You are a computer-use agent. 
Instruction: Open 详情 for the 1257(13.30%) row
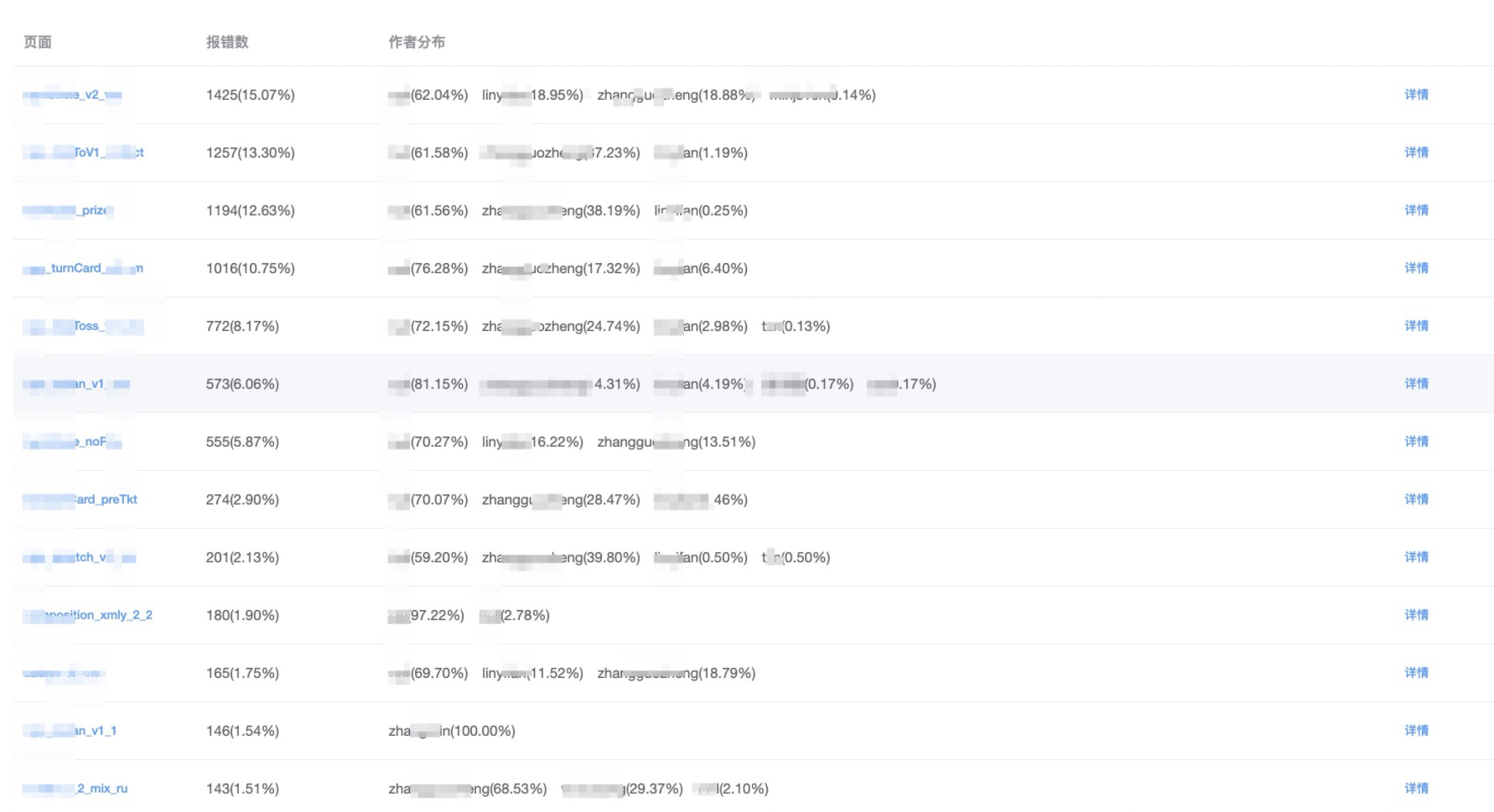1416,153
